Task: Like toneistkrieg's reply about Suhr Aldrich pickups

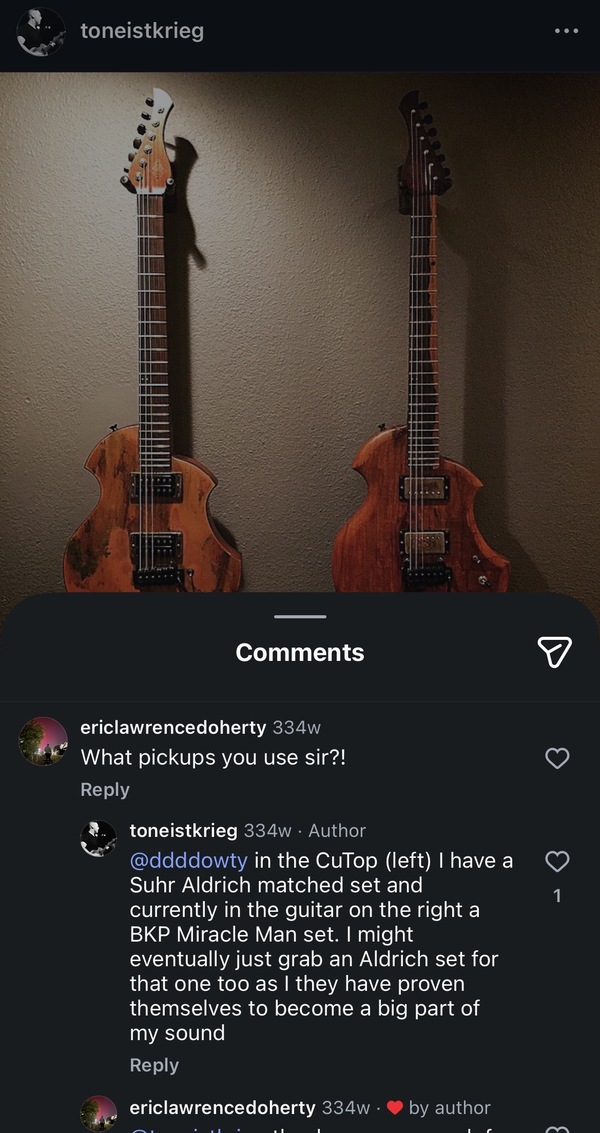Action: pos(557,861)
